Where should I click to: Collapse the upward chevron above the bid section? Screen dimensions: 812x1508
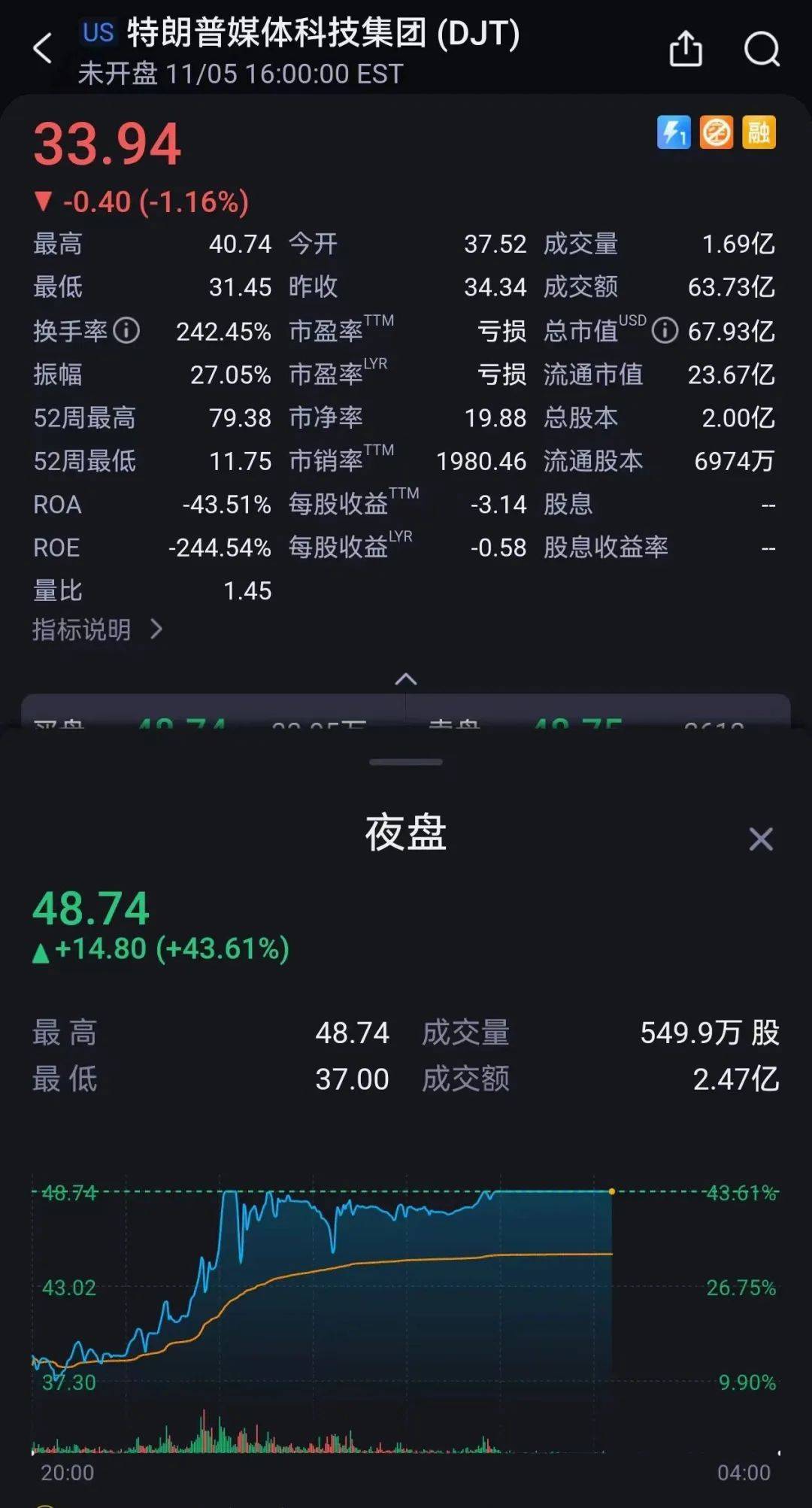[x=406, y=678]
